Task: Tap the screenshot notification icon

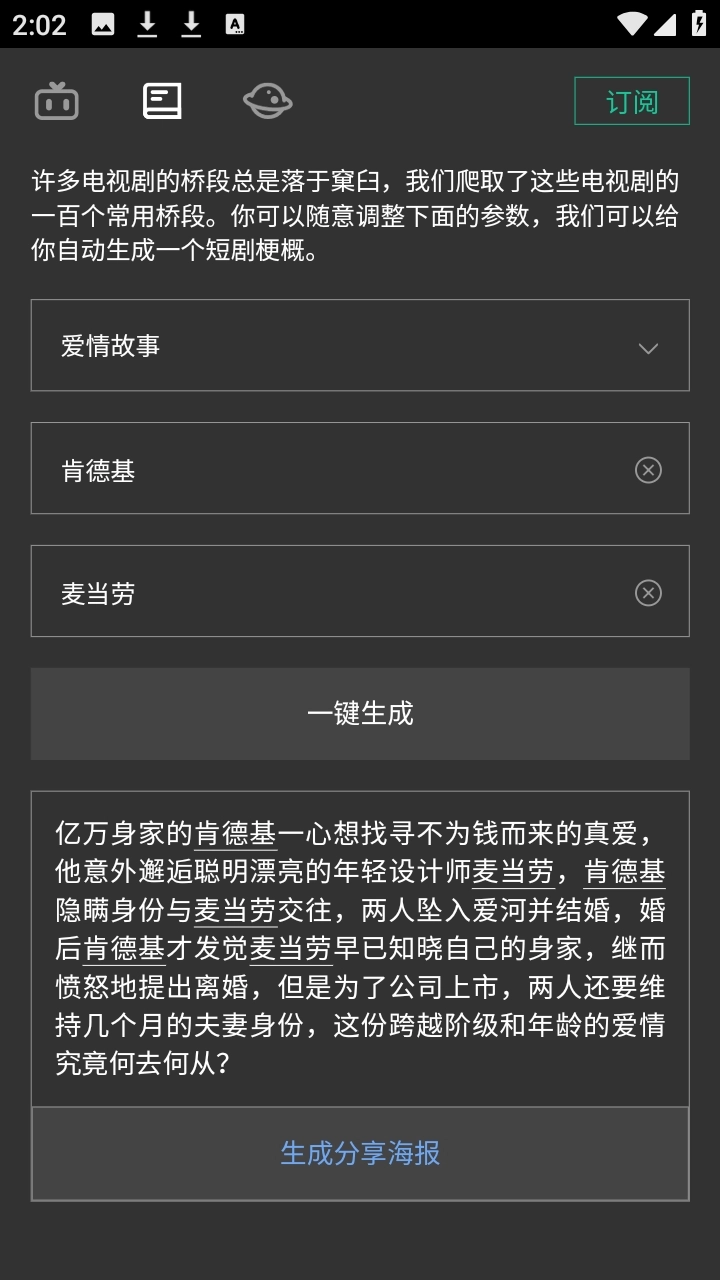Action: [x=105, y=24]
